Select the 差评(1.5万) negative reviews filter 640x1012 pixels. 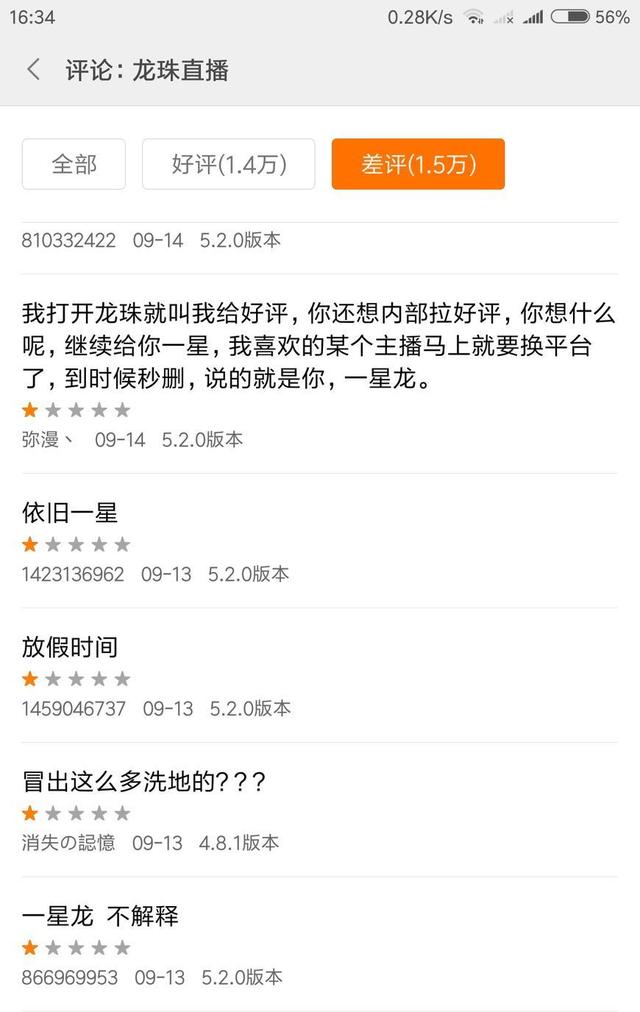point(418,164)
